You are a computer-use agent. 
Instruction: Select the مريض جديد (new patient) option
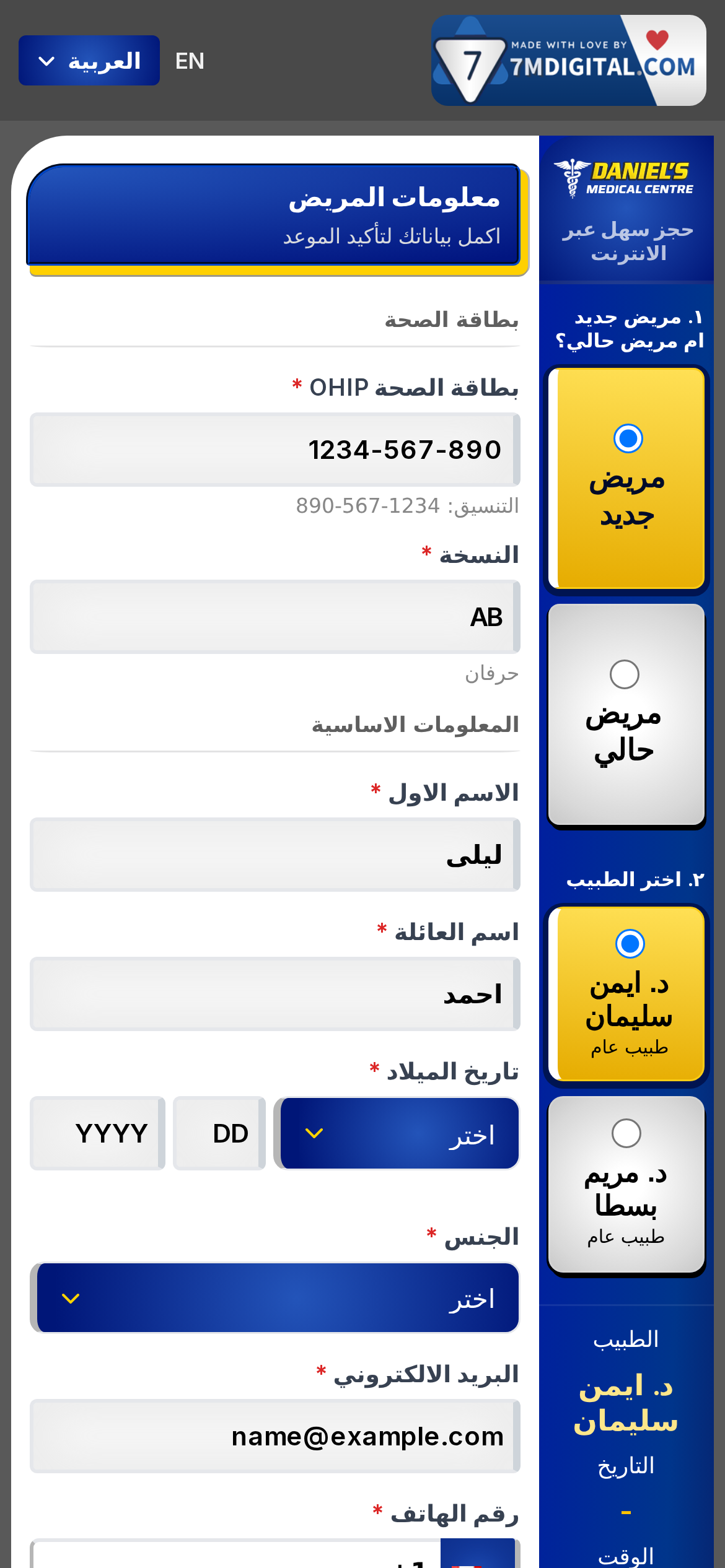click(x=626, y=478)
